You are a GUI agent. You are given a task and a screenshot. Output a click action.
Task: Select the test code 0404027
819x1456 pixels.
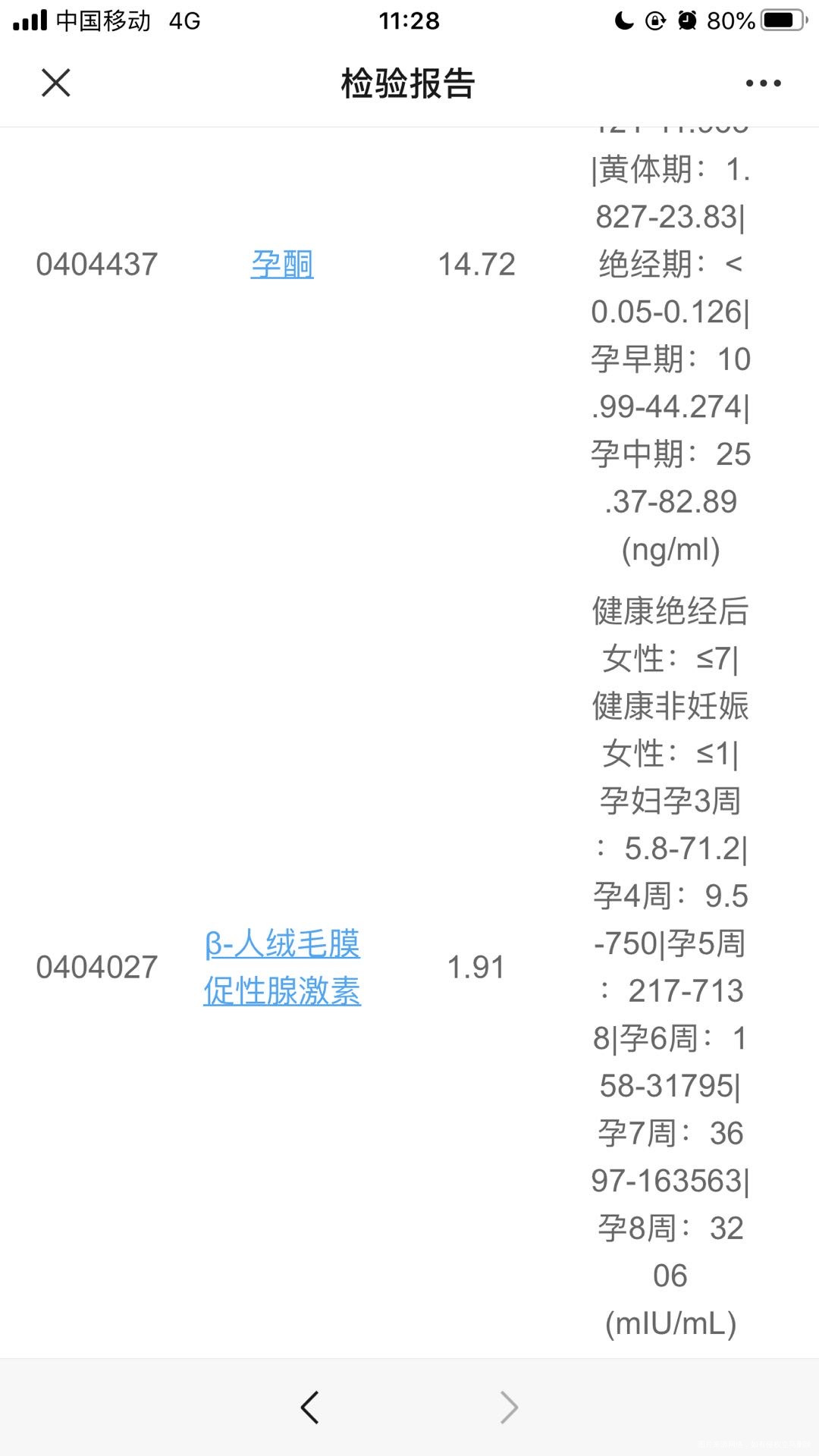97,967
